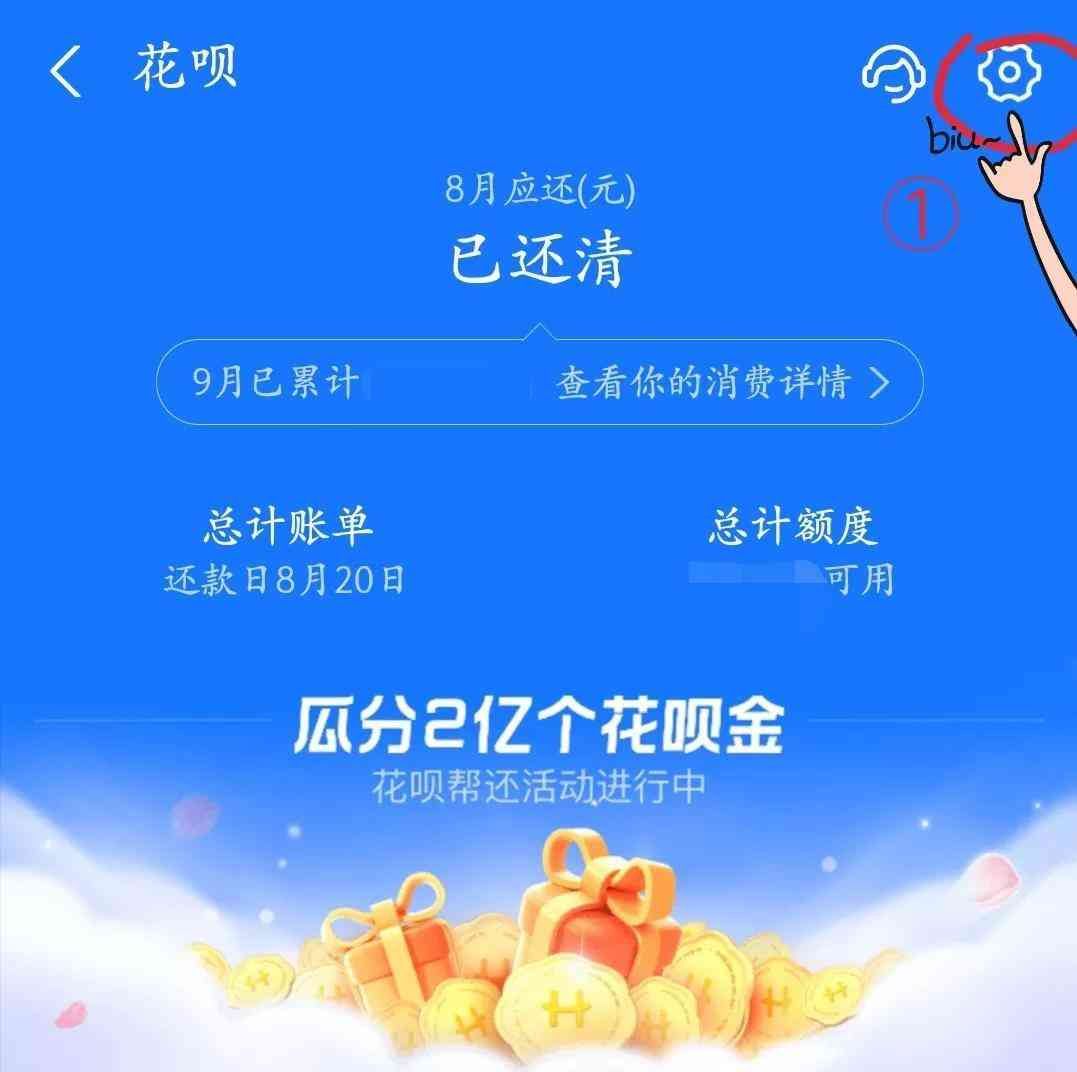Go back from the 花呗 page

(x=66, y=73)
